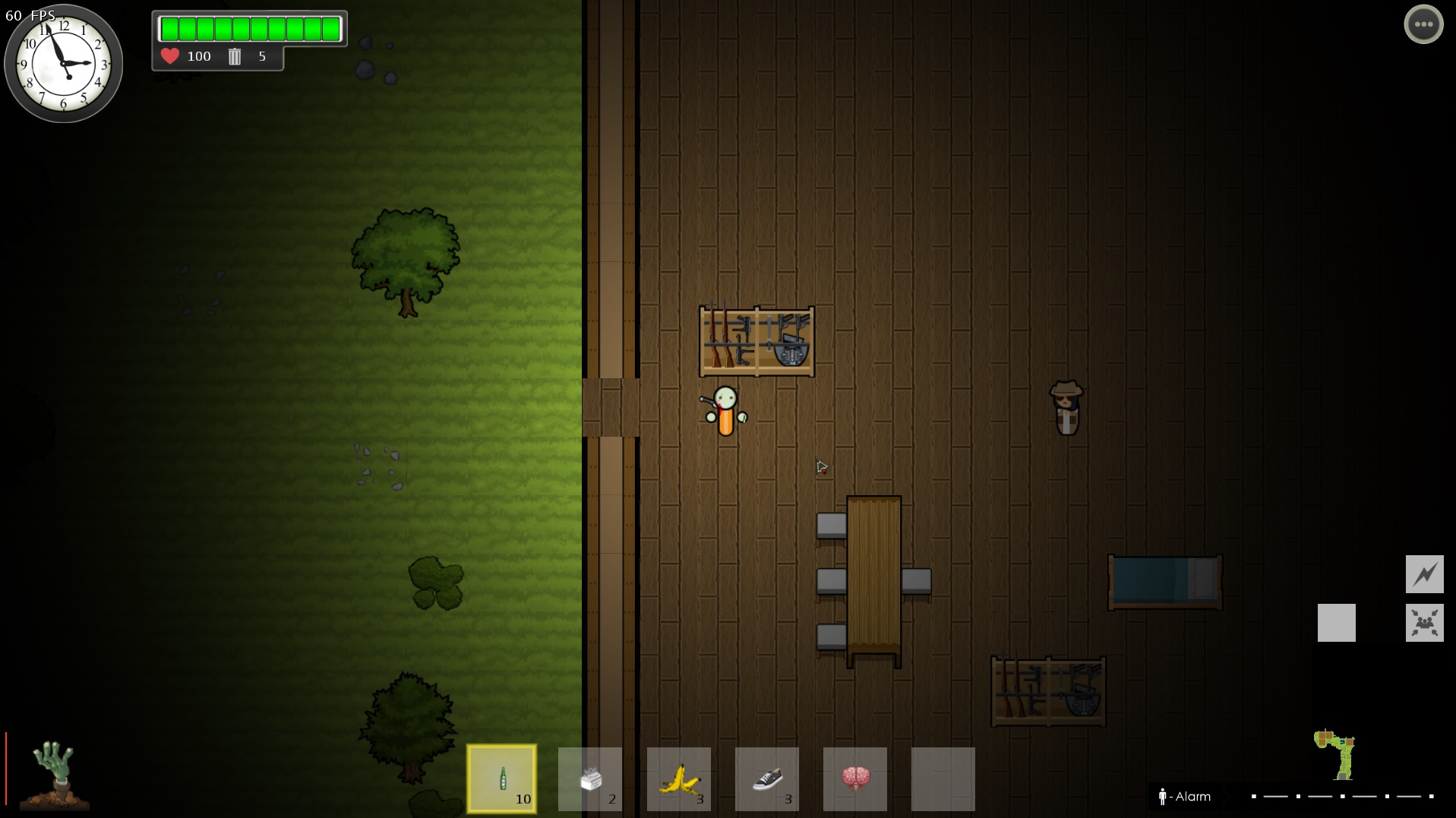Tap the zombie hand icon
The width and height of the screenshot is (1456, 818).
(55, 773)
